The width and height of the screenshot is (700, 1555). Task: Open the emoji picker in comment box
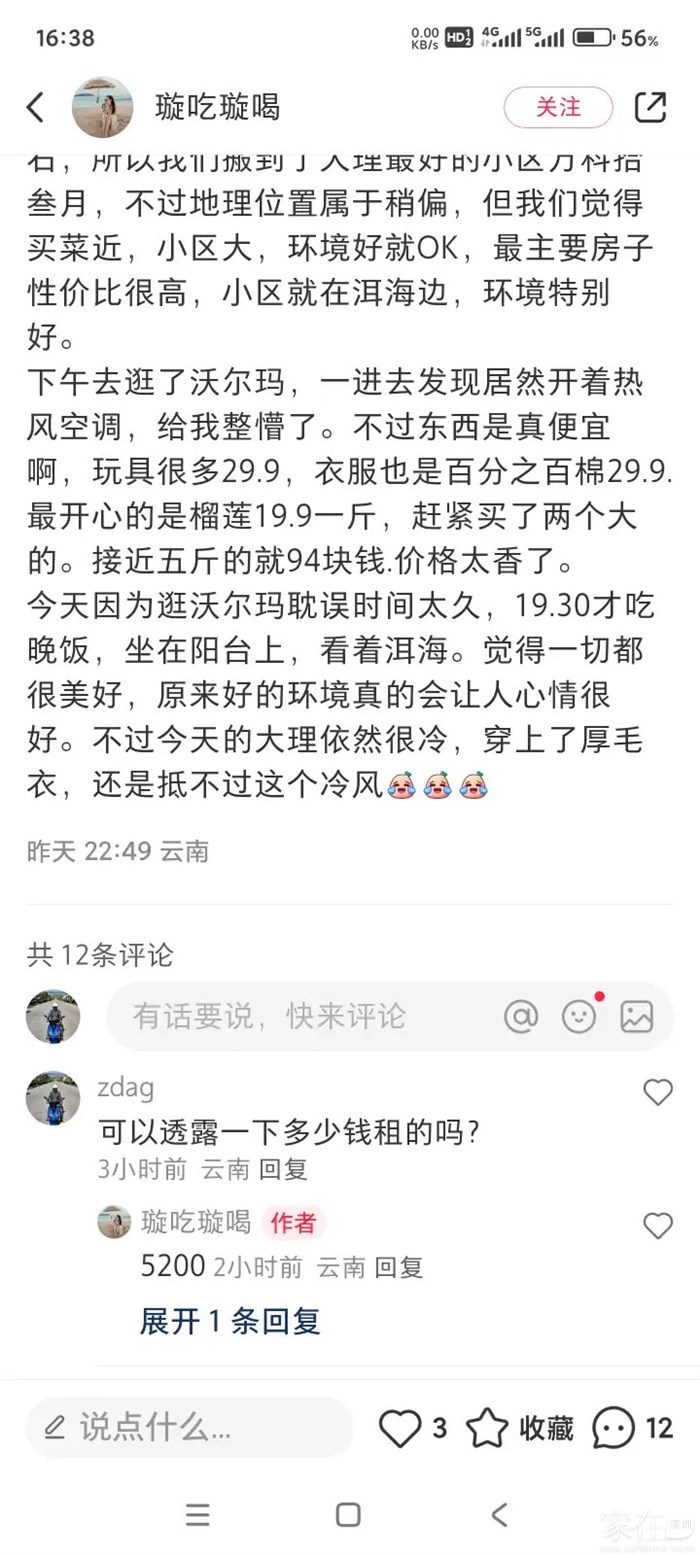click(579, 1016)
